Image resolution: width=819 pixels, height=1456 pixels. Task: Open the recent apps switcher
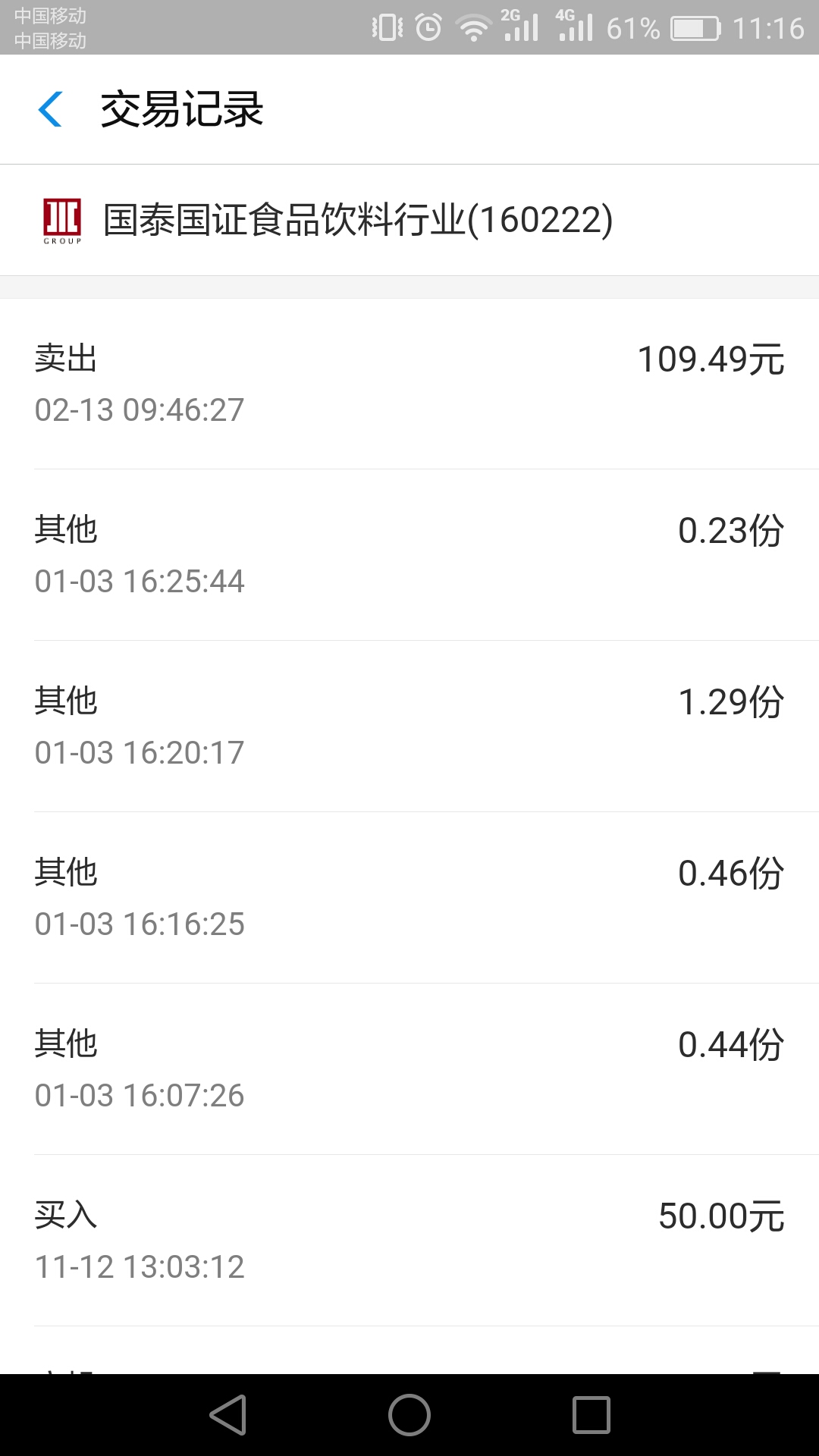point(591,1415)
